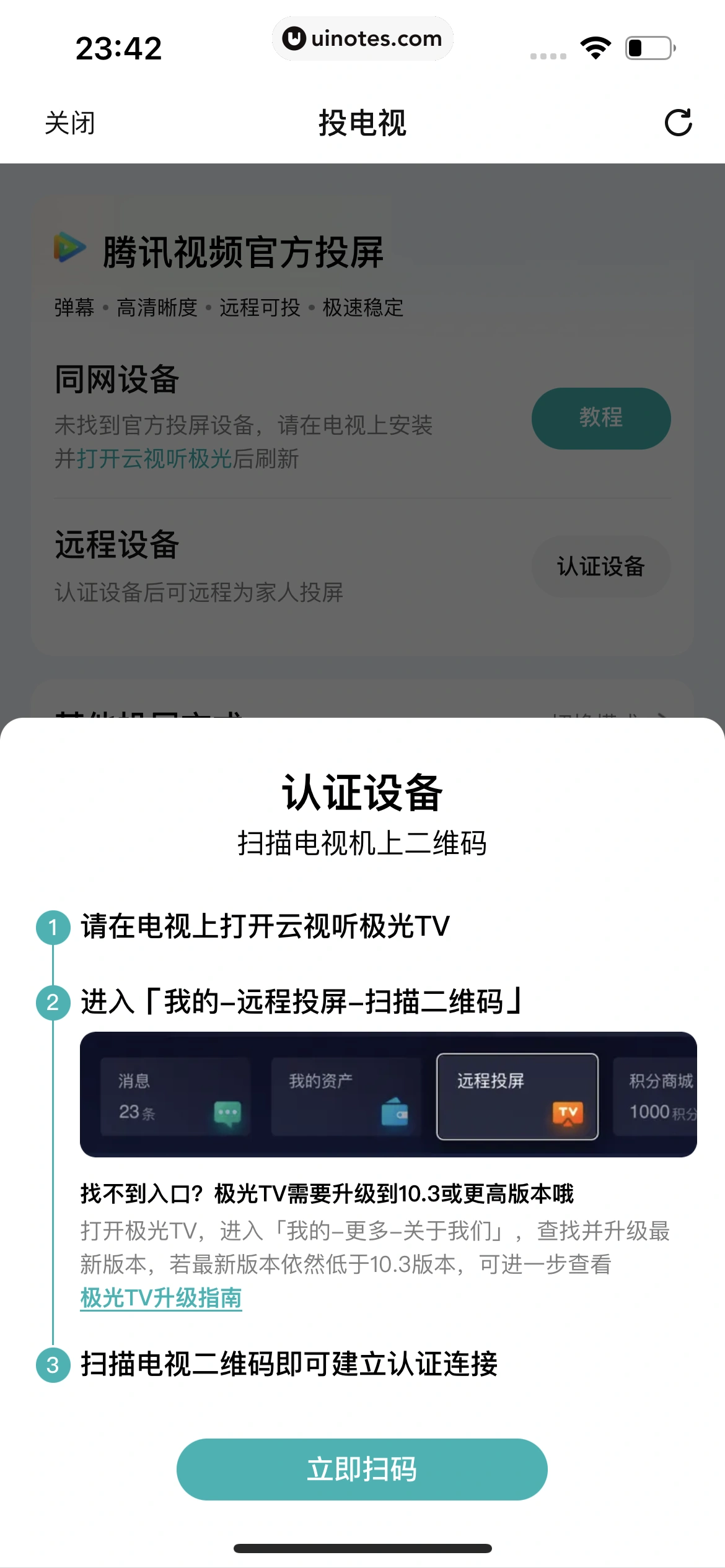Viewport: 725px width, 1568px height.
Task: Click 关闭 to close the page
Action: [69, 123]
